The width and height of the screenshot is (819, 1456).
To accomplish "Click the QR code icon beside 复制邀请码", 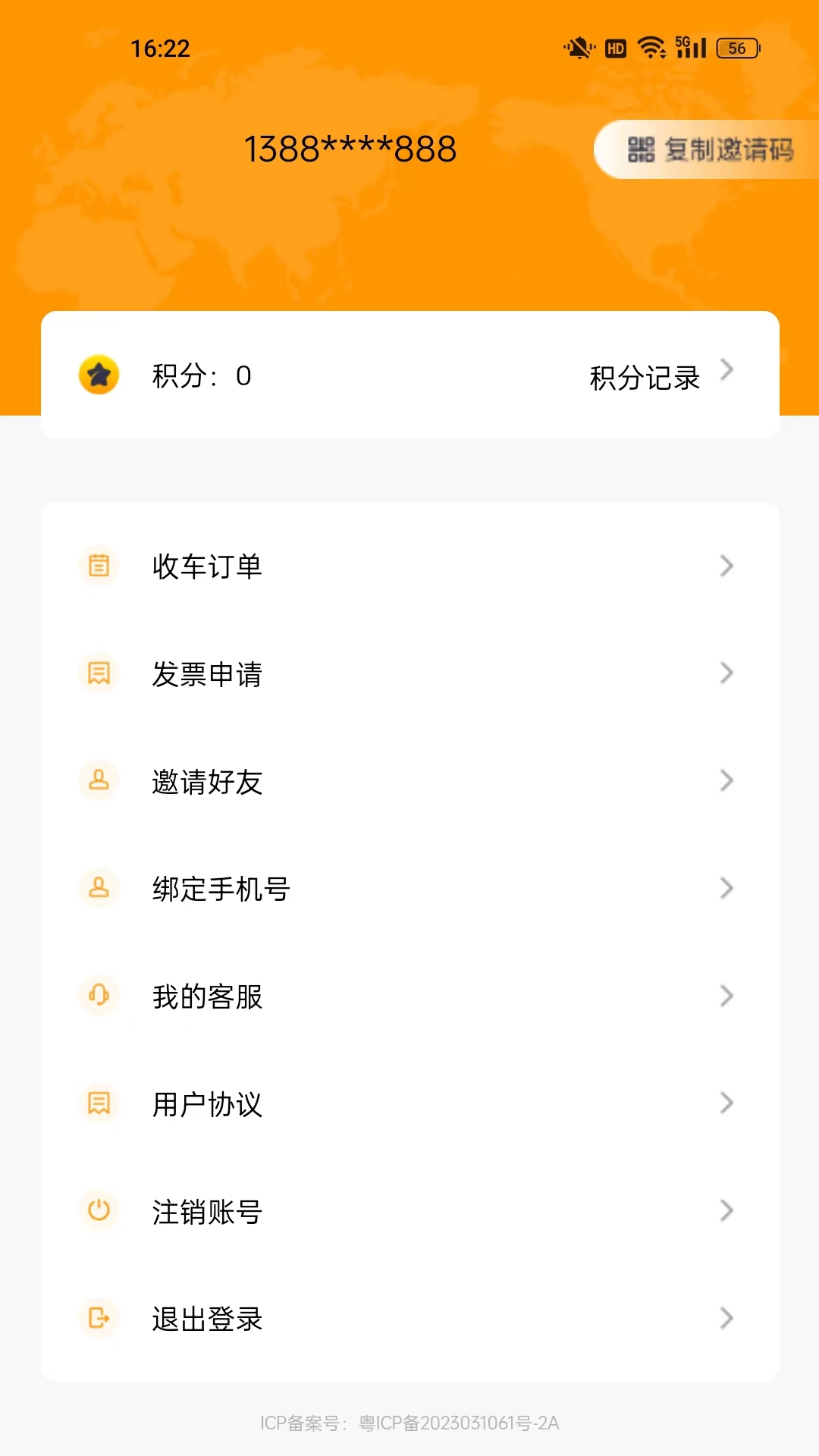I will click(641, 149).
